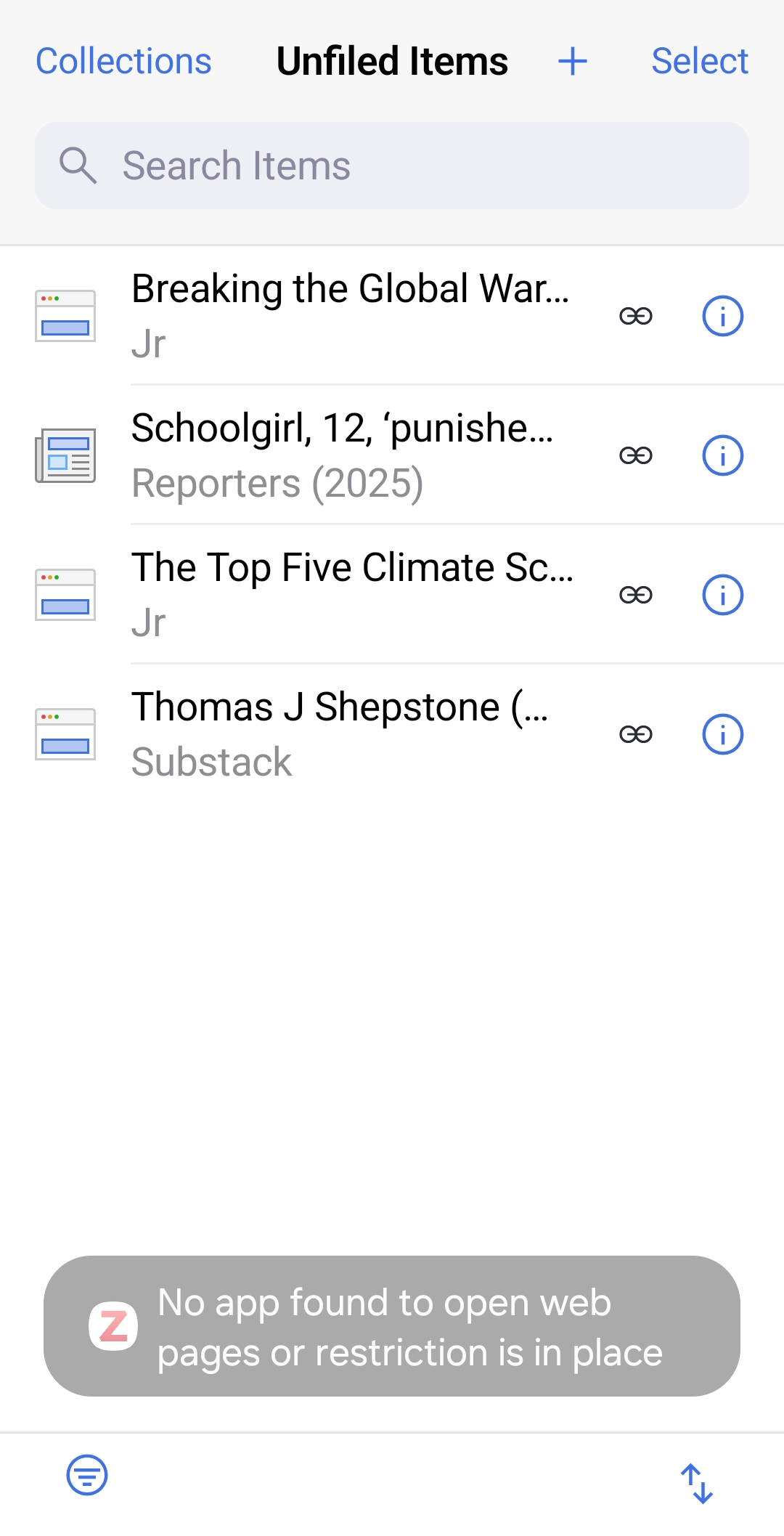This screenshot has height=1536, width=784.
Task: Open link attachment for Thomas J Shepstone
Action: click(x=636, y=734)
